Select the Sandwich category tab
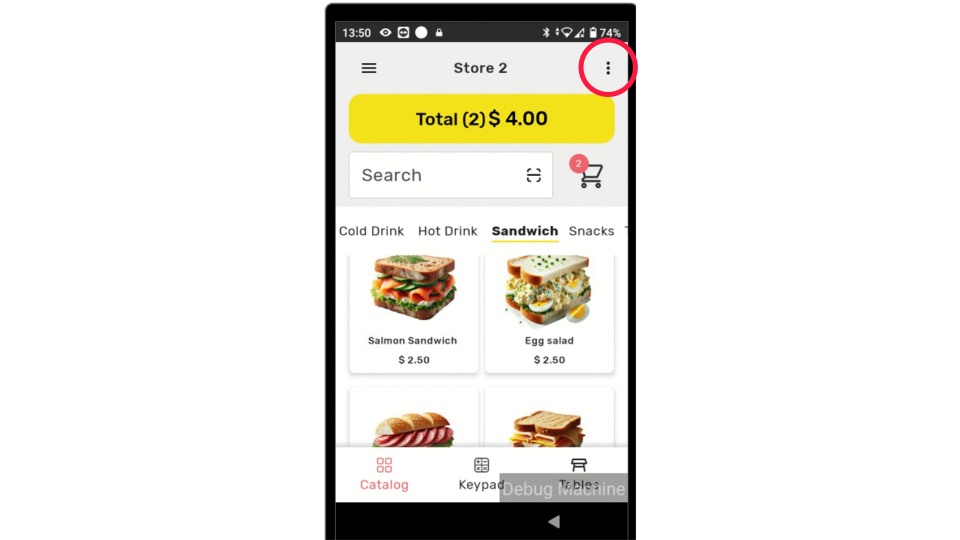The image size is (960, 540). pyautogui.click(x=524, y=231)
